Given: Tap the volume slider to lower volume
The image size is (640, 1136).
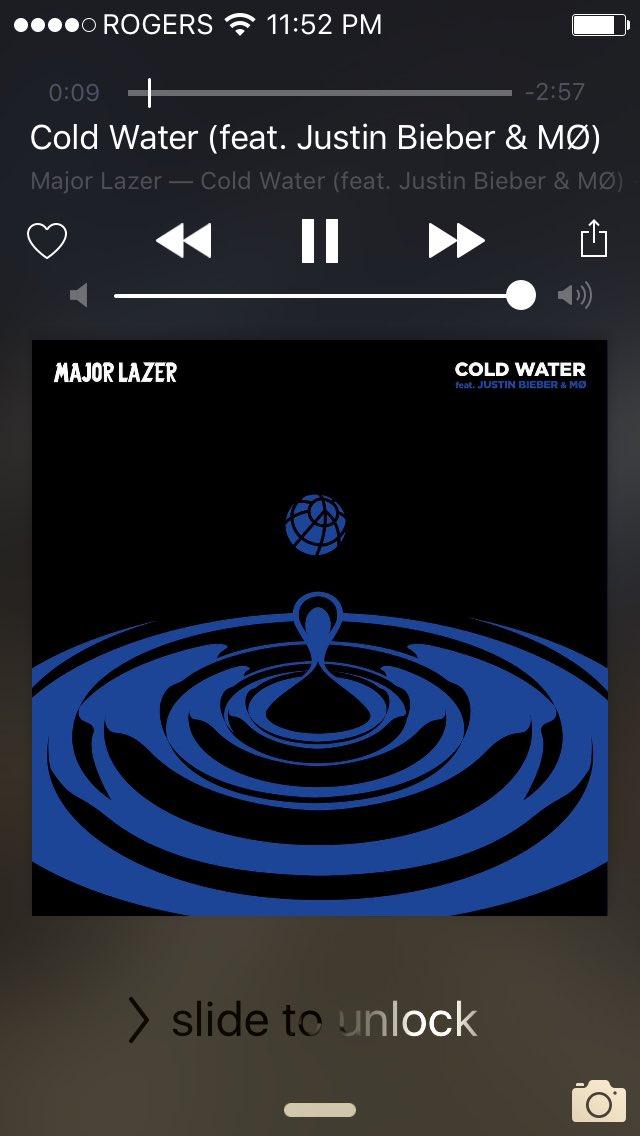Looking at the screenshot, I should pyautogui.click(x=250, y=296).
